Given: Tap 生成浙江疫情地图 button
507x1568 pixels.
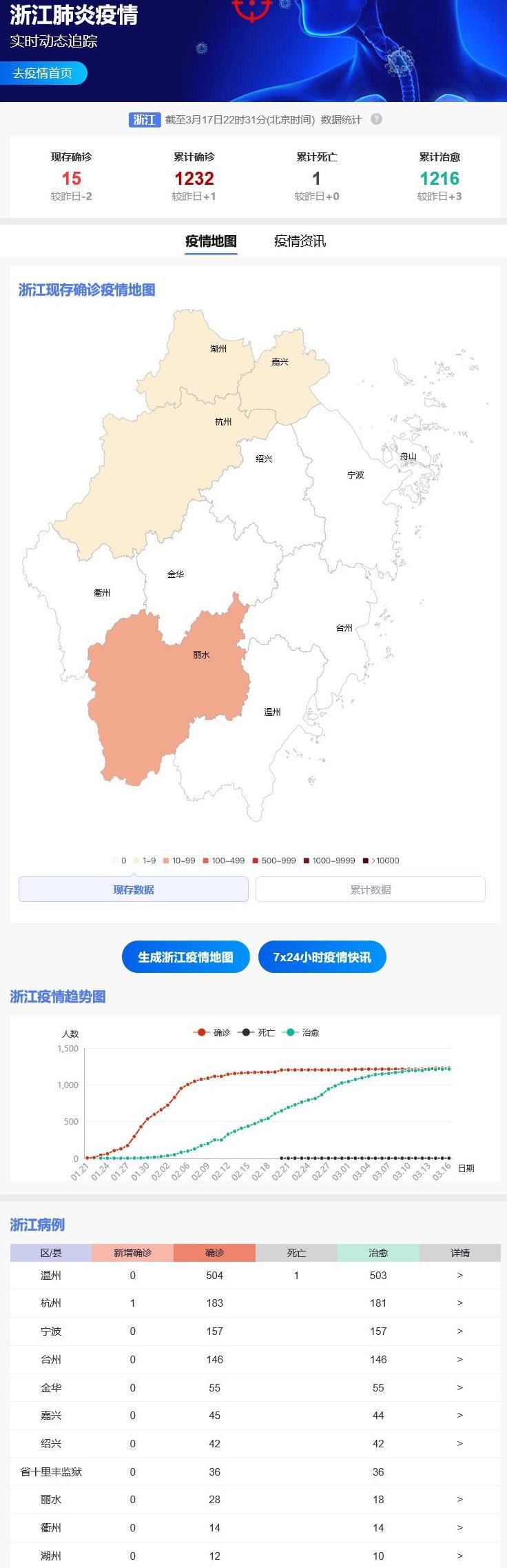Looking at the screenshot, I should click(x=185, y=957).
